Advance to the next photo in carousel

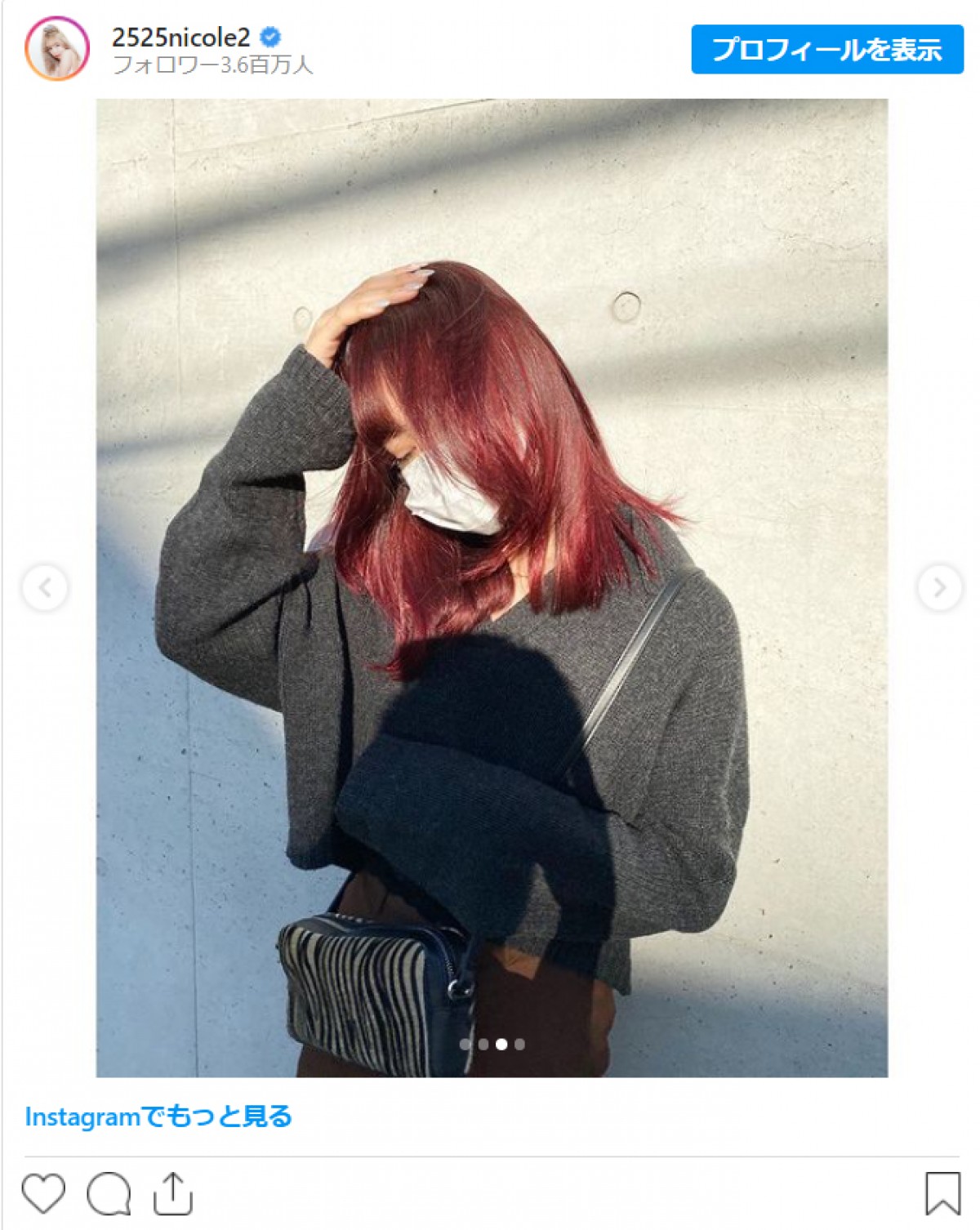coord(939,587)
